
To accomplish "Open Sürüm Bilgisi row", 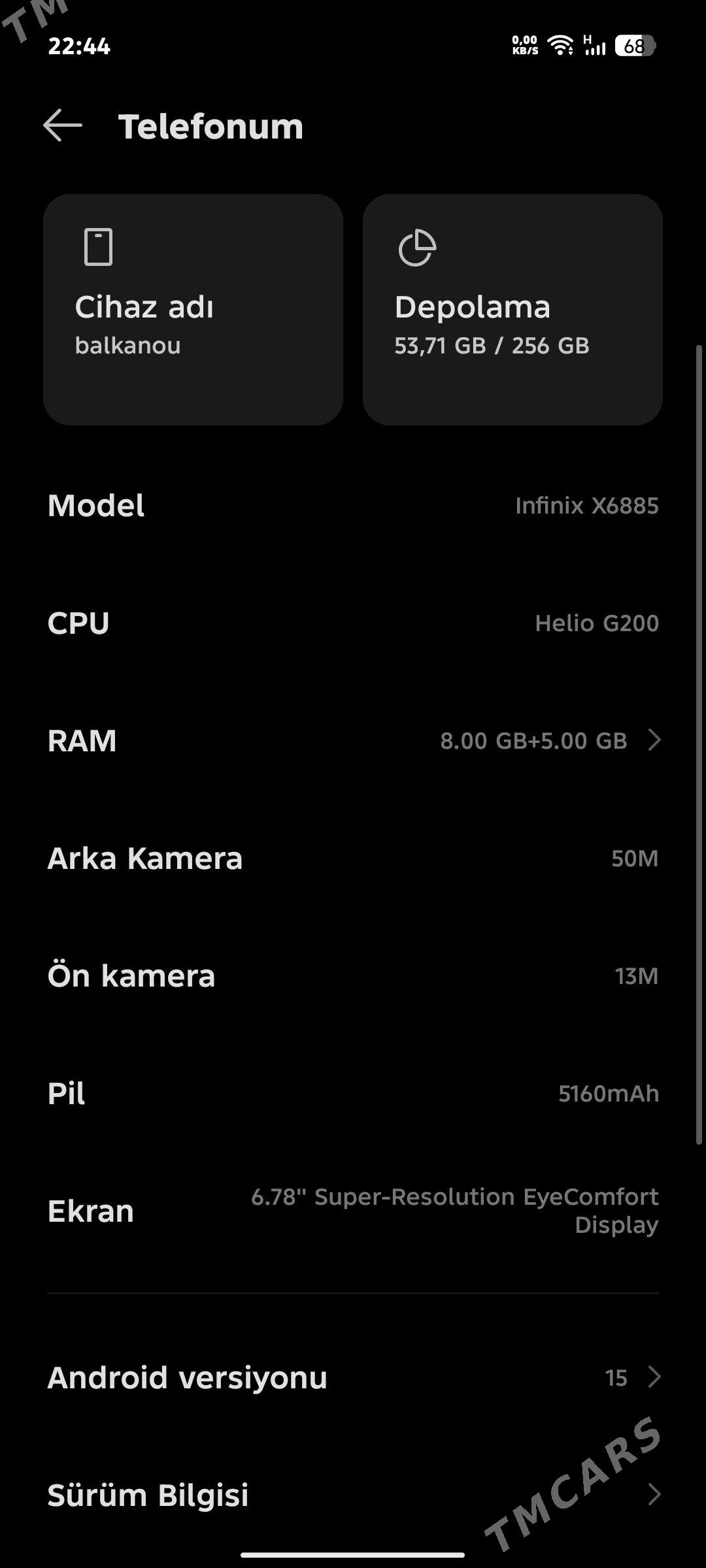I will [x=353, y=1495].
